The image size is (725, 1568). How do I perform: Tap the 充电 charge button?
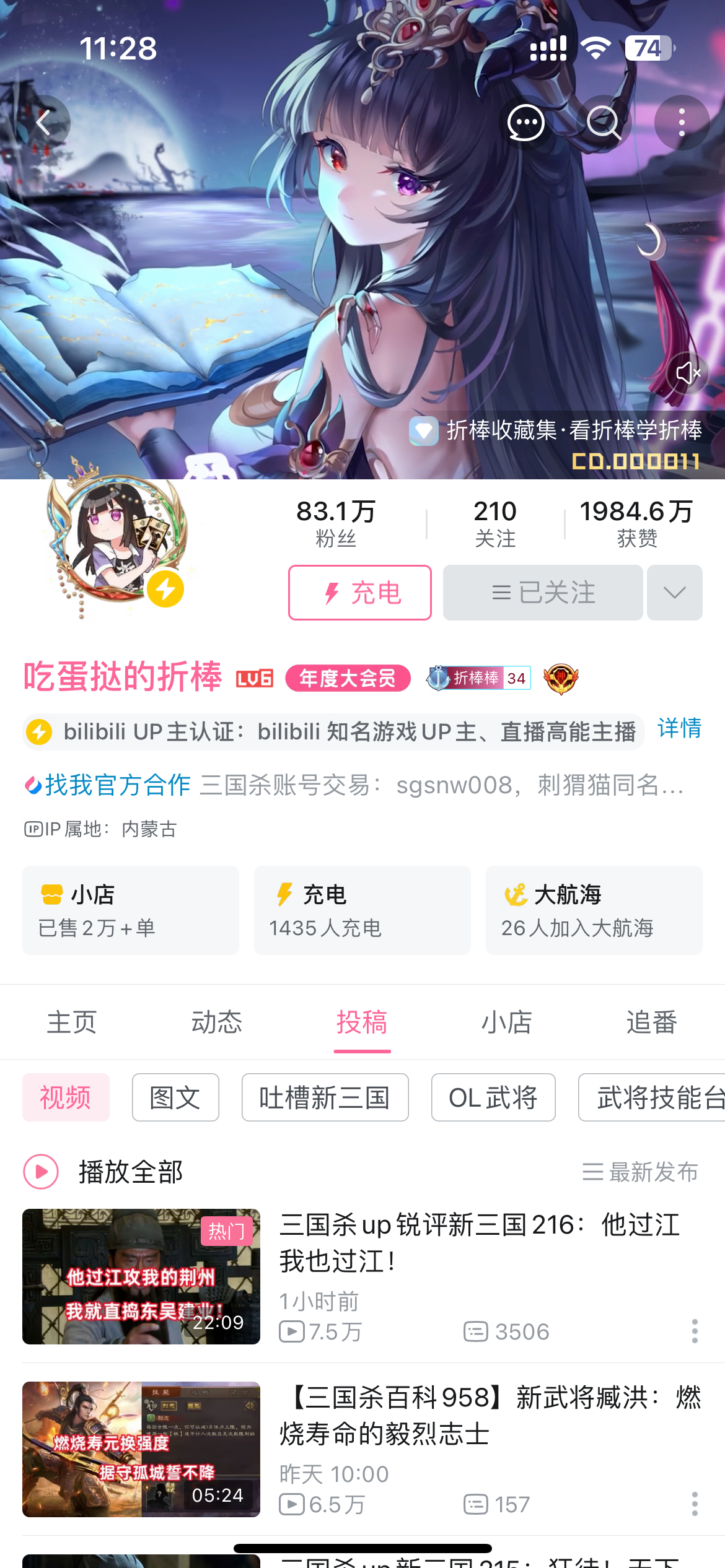[x=360, y=593]
